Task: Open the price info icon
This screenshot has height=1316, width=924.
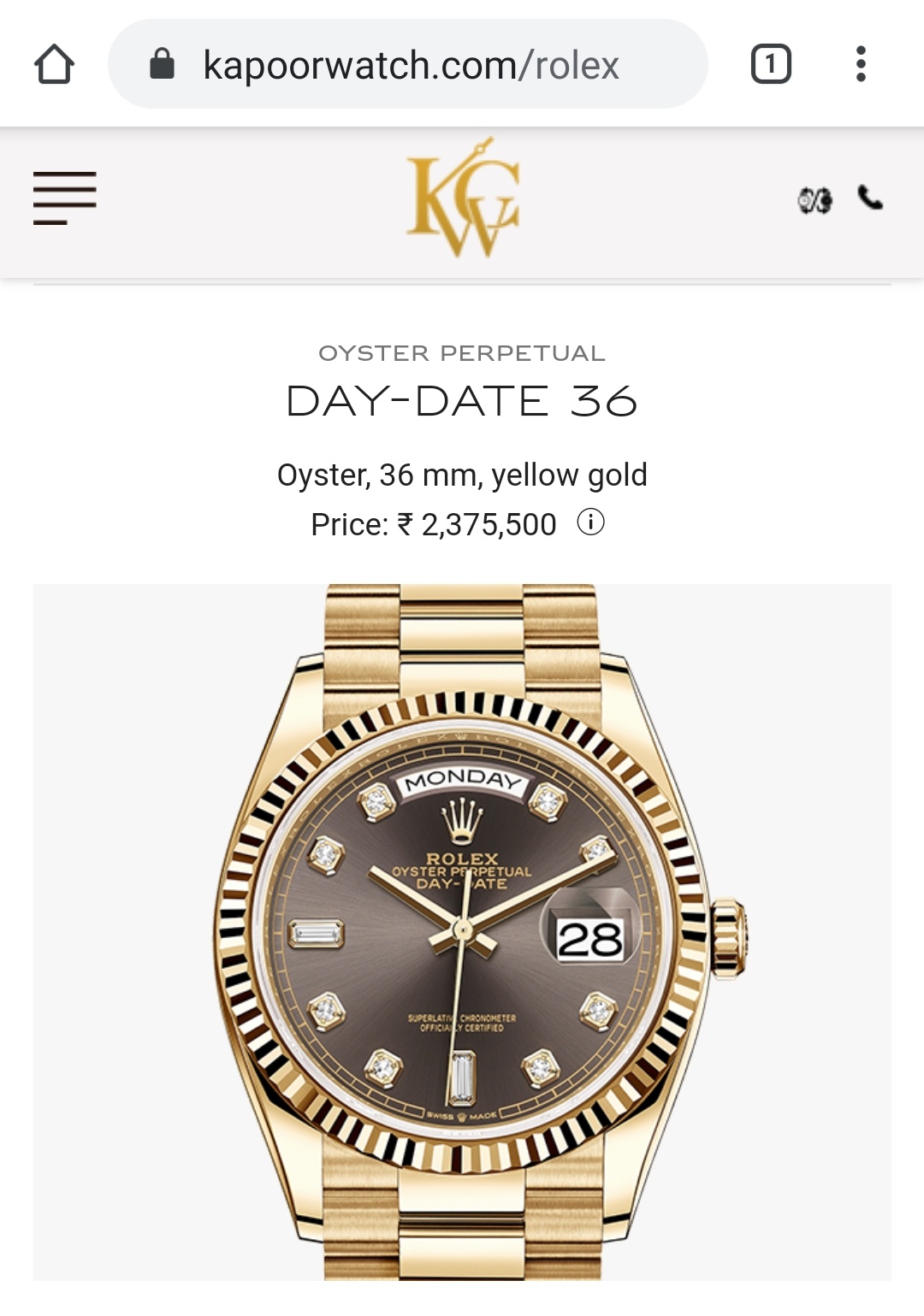Action: (x=590, y=522)
